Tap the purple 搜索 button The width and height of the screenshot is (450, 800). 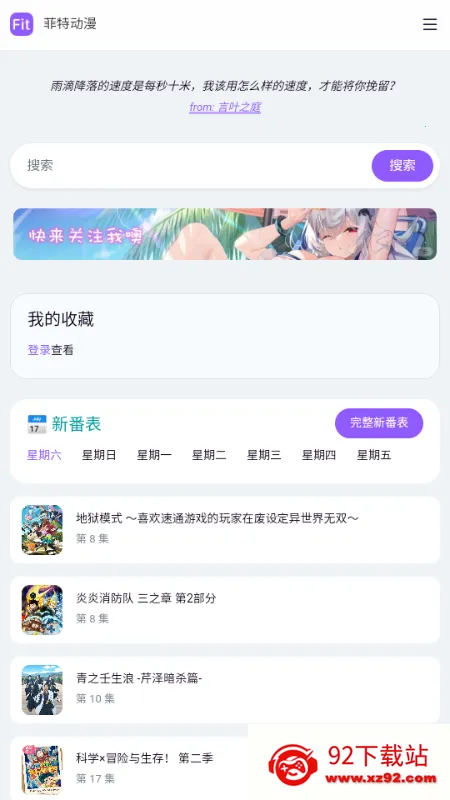(x=402, y=165)
